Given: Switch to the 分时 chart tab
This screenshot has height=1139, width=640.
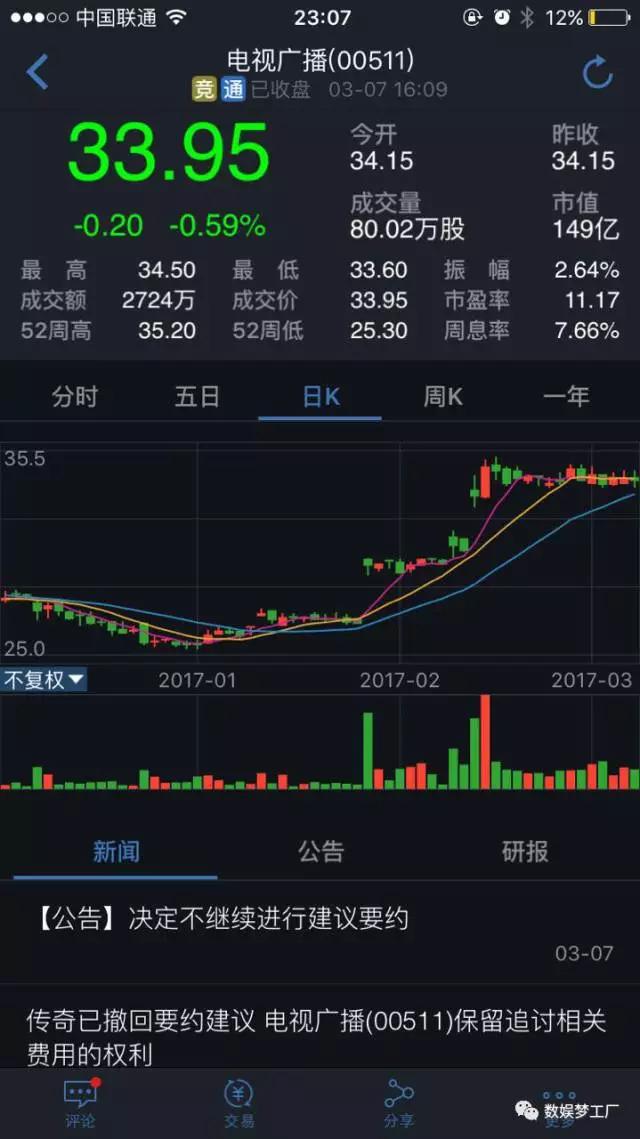Looking at the screenshot, I should (75, 396).
